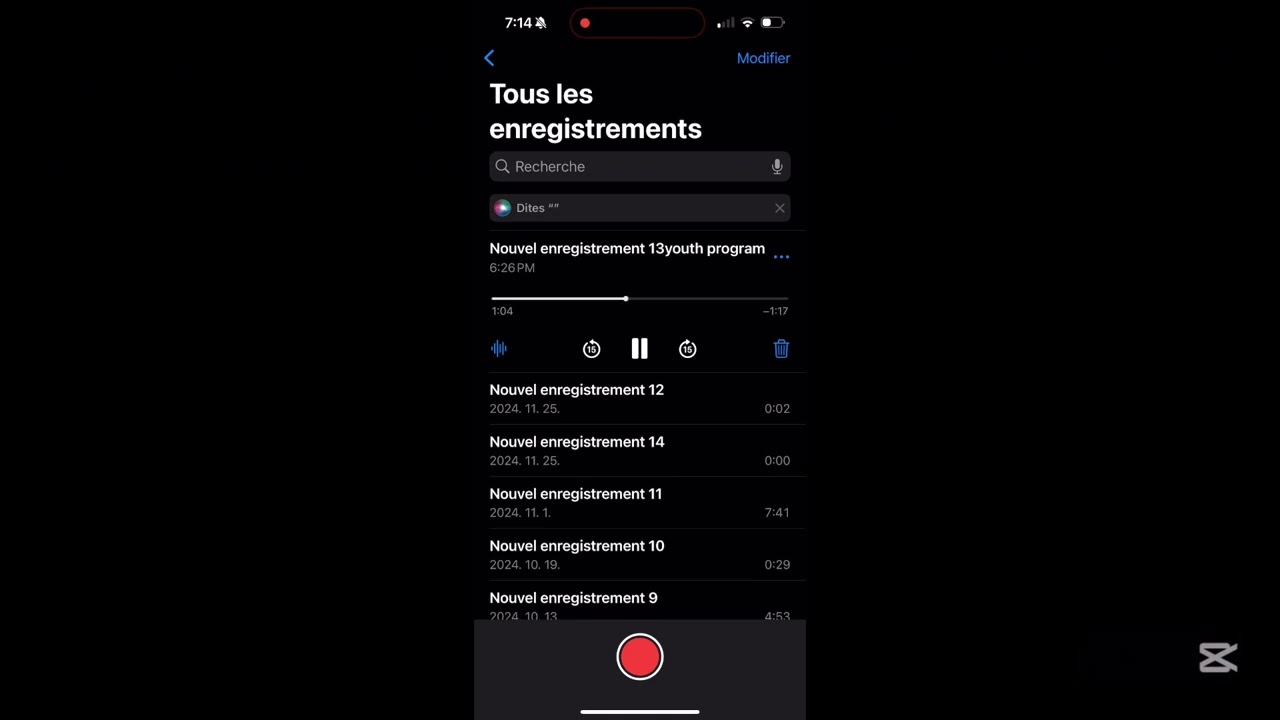Start a new recording with the red button

tap(640, 657)
